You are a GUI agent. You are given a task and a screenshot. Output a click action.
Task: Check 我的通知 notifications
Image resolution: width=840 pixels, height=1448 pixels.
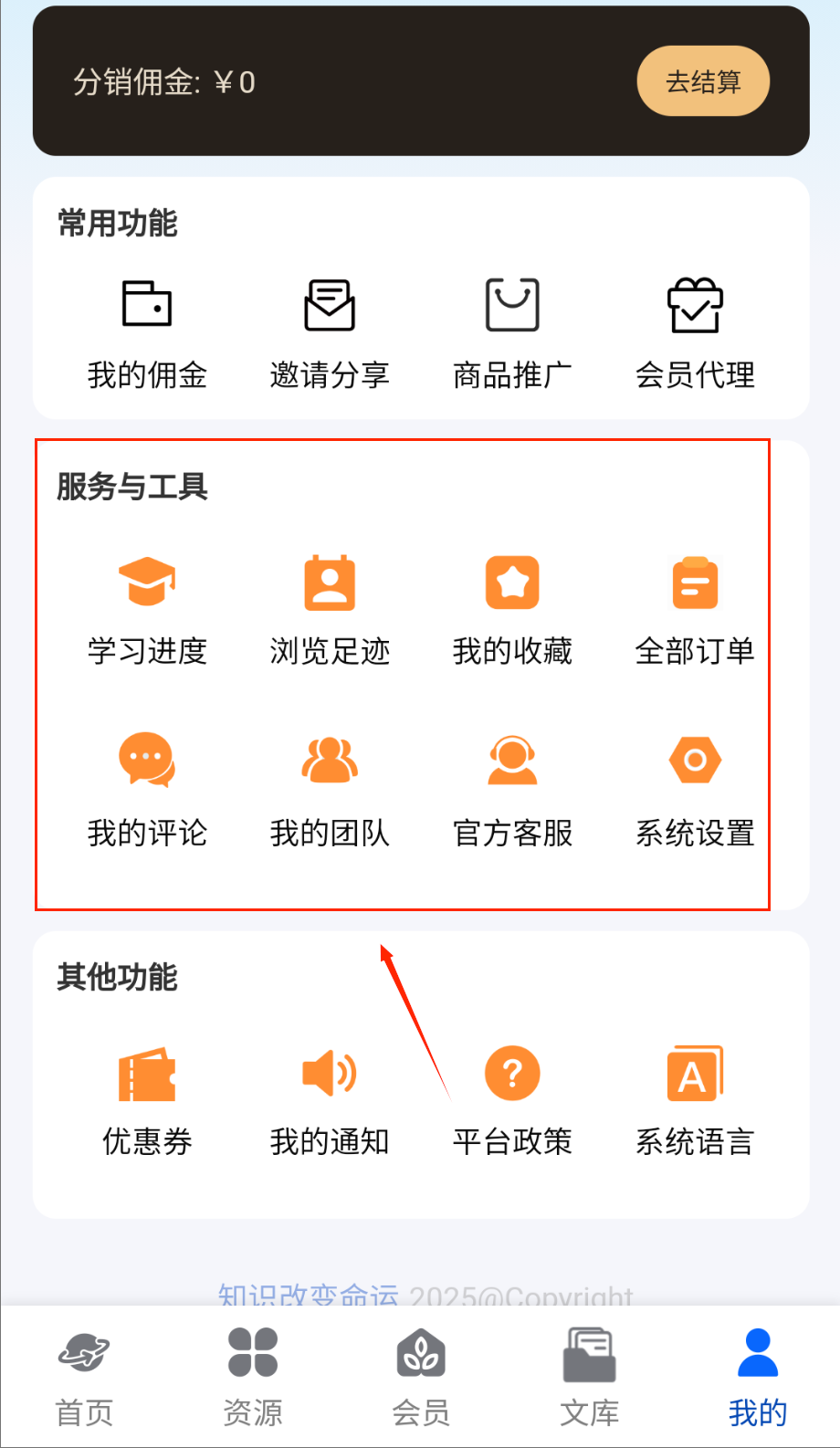(x=330, y=1100)
